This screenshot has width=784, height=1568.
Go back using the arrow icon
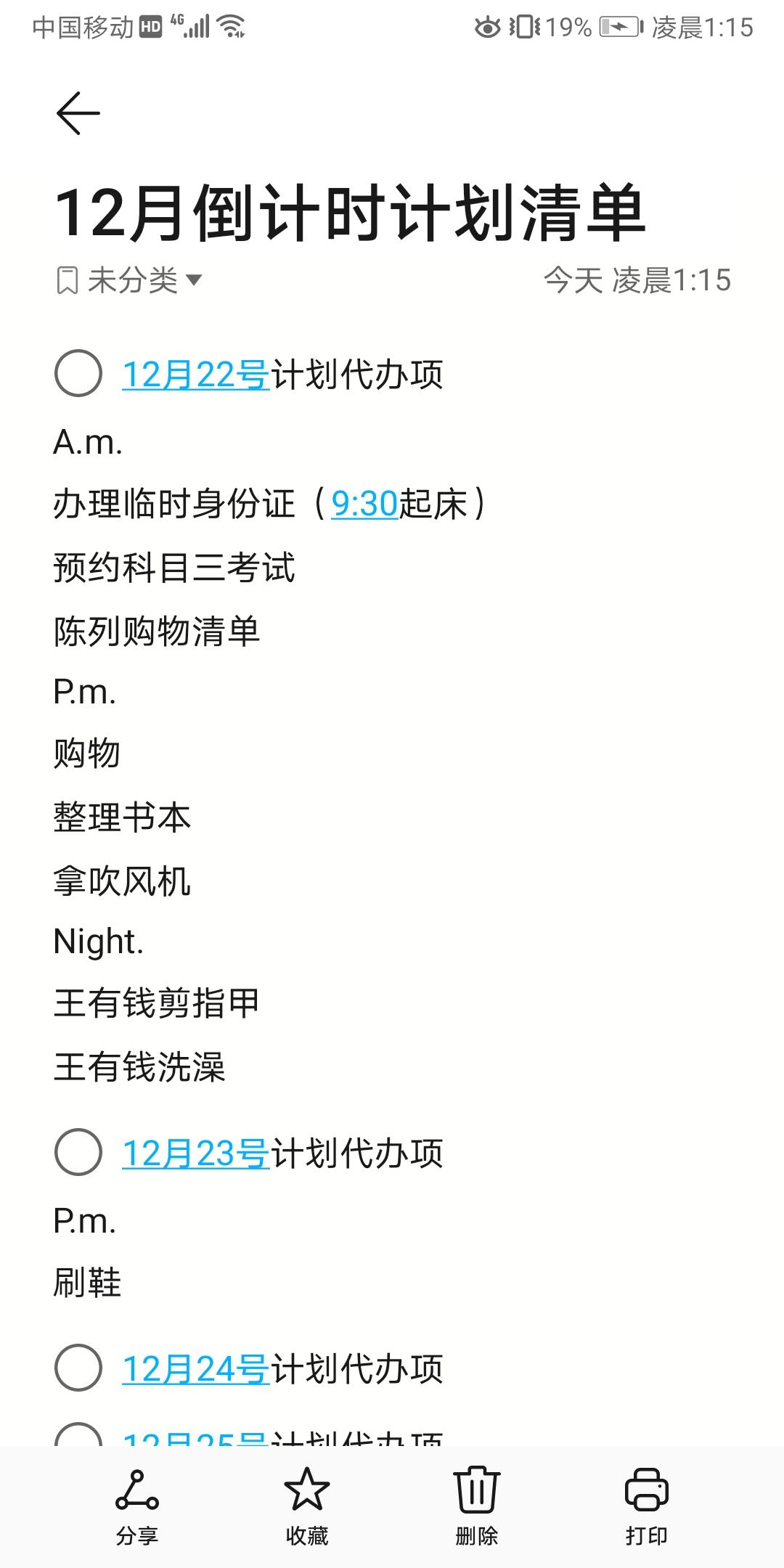(x=78, y=113)
